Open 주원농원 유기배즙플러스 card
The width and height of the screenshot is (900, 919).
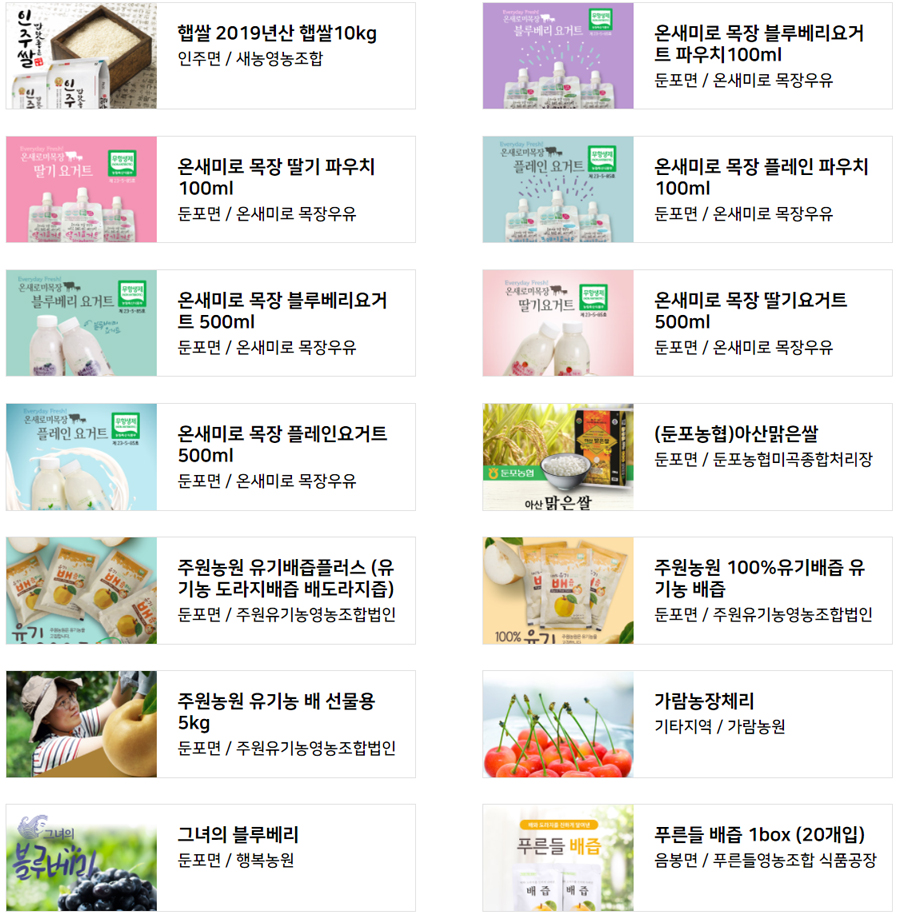point(286,578)
